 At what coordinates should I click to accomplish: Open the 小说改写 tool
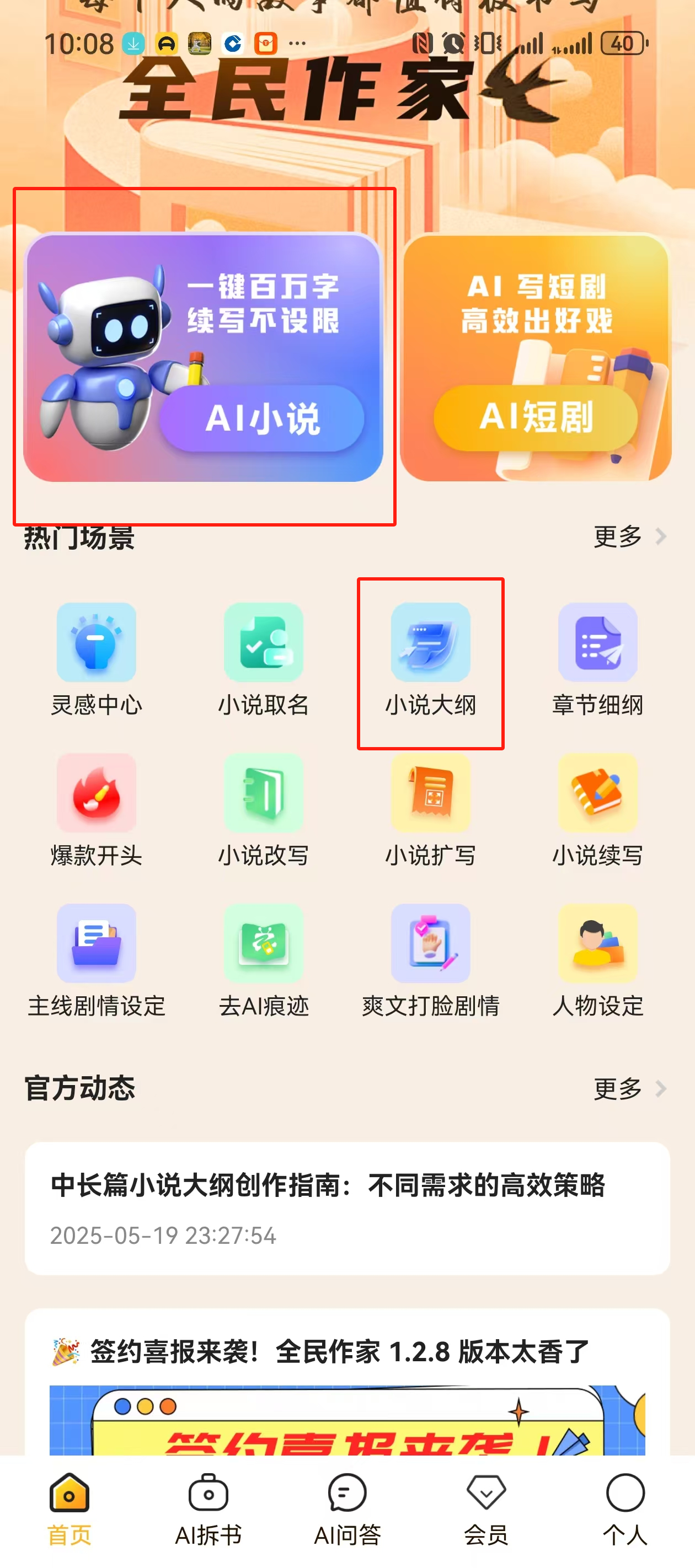(263, 809)
